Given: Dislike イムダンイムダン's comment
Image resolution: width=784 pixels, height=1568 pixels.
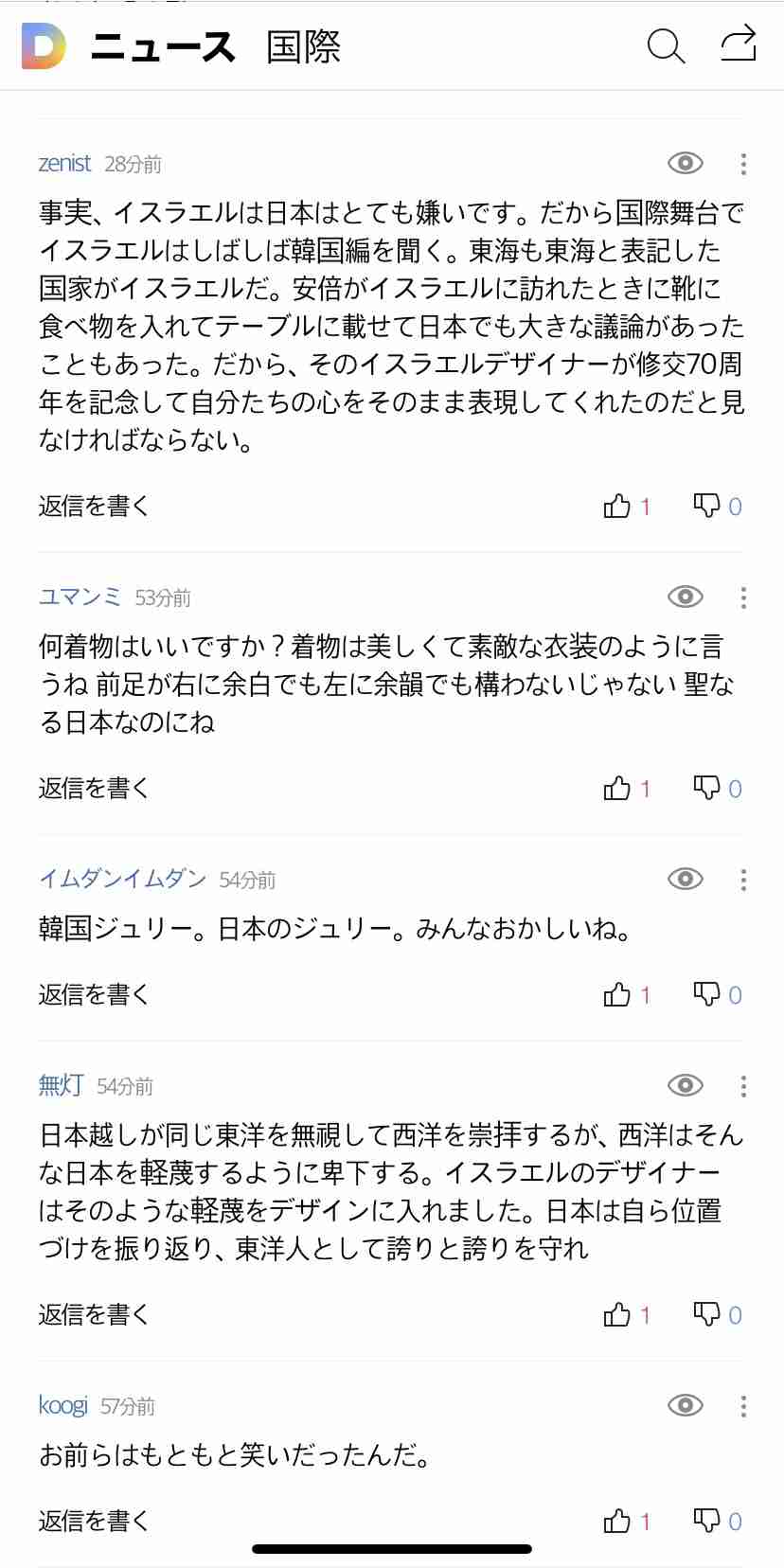Looking at the screenshot, I should click(x=718, y=994).
